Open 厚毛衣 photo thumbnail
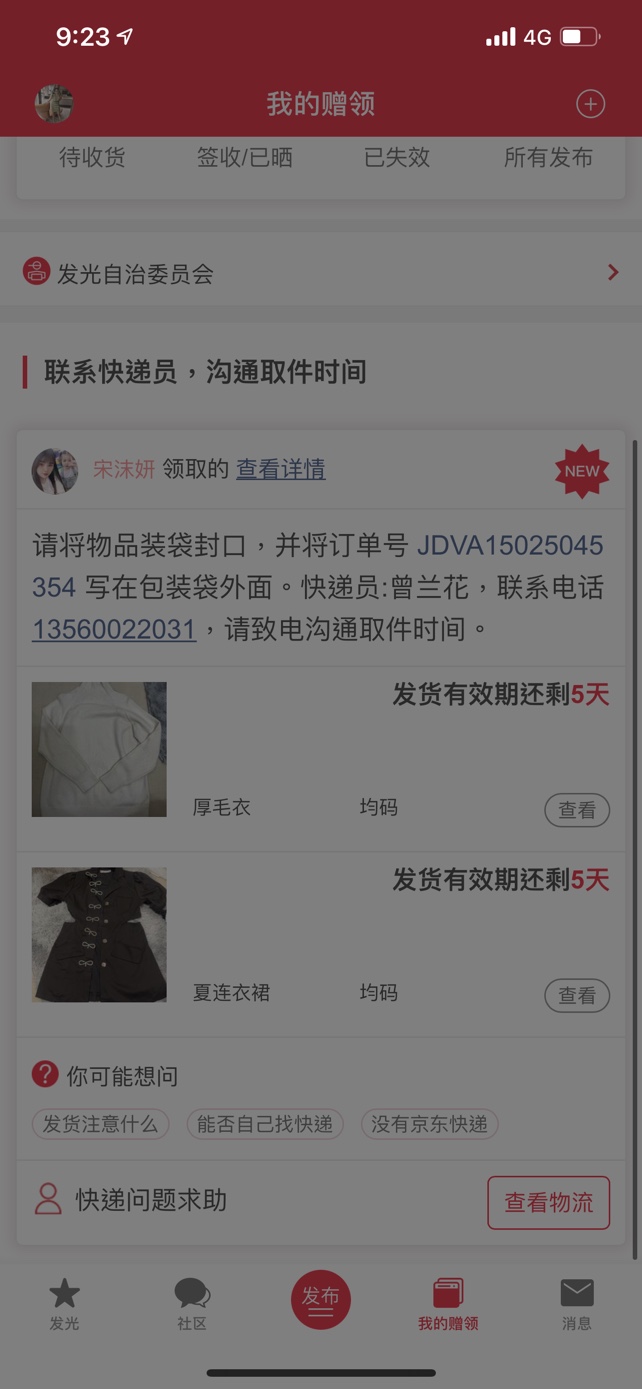This screenshot has height=1389, width=642. tap(99, 749)
